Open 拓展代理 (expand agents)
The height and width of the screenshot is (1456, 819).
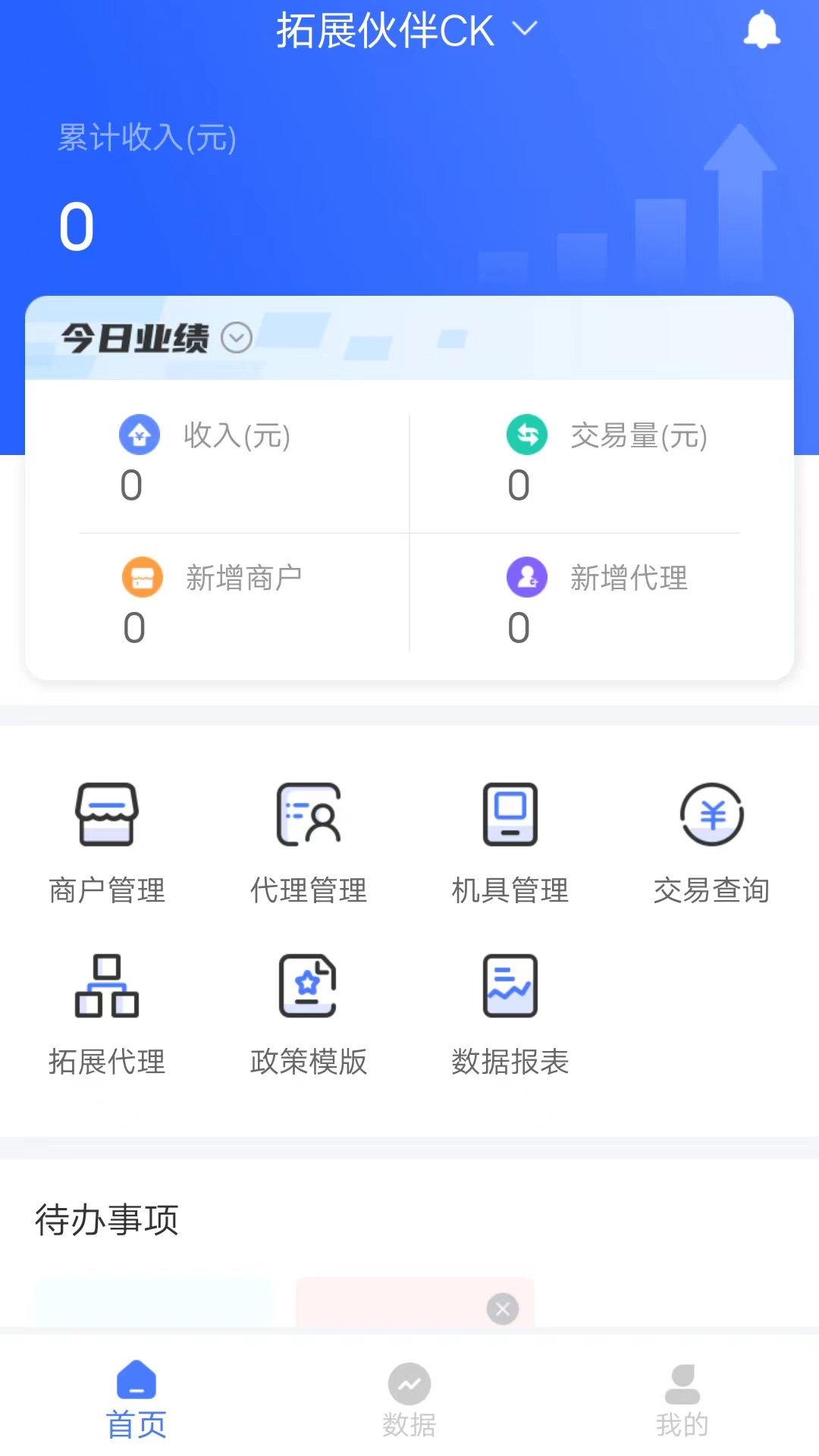[107, 1016]
